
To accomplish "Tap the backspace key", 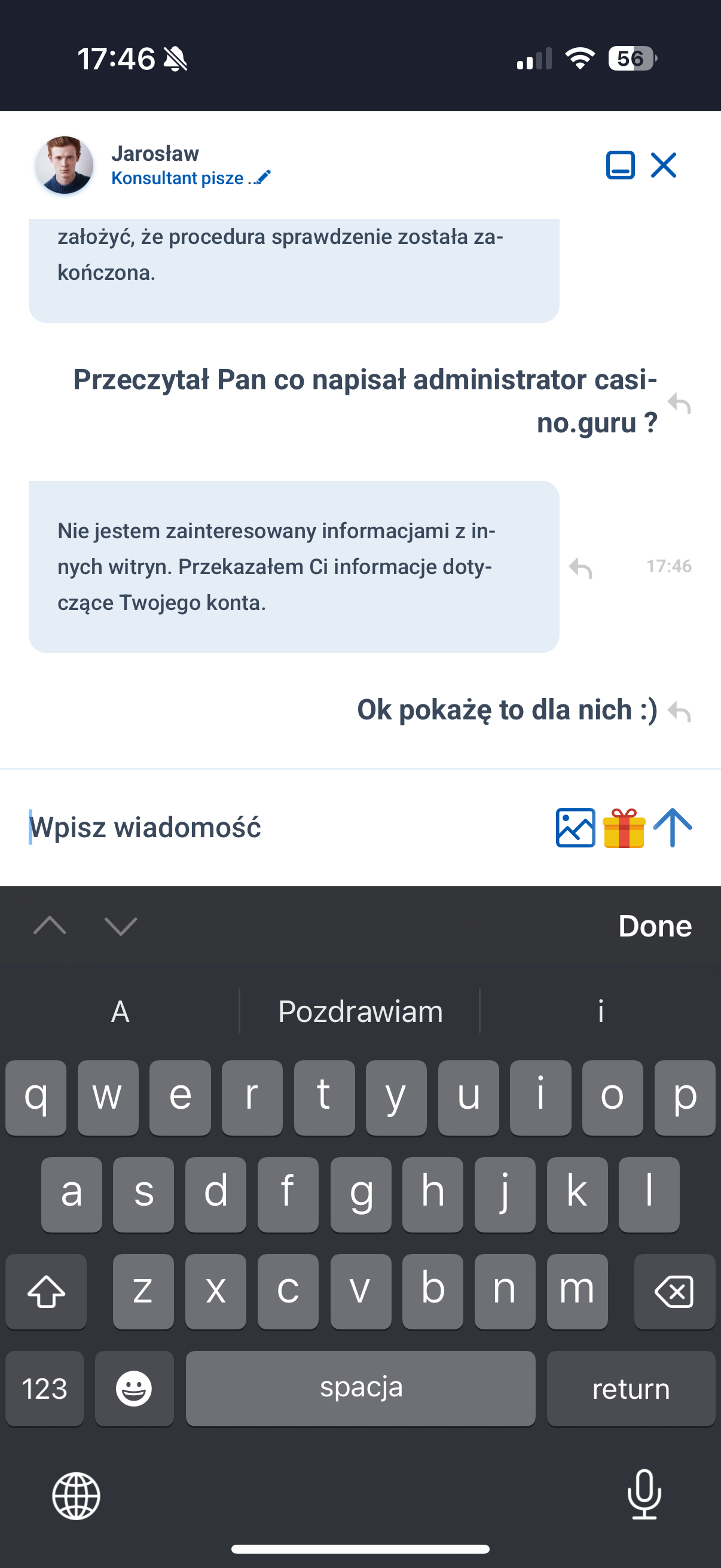I will pos(674,1291).
